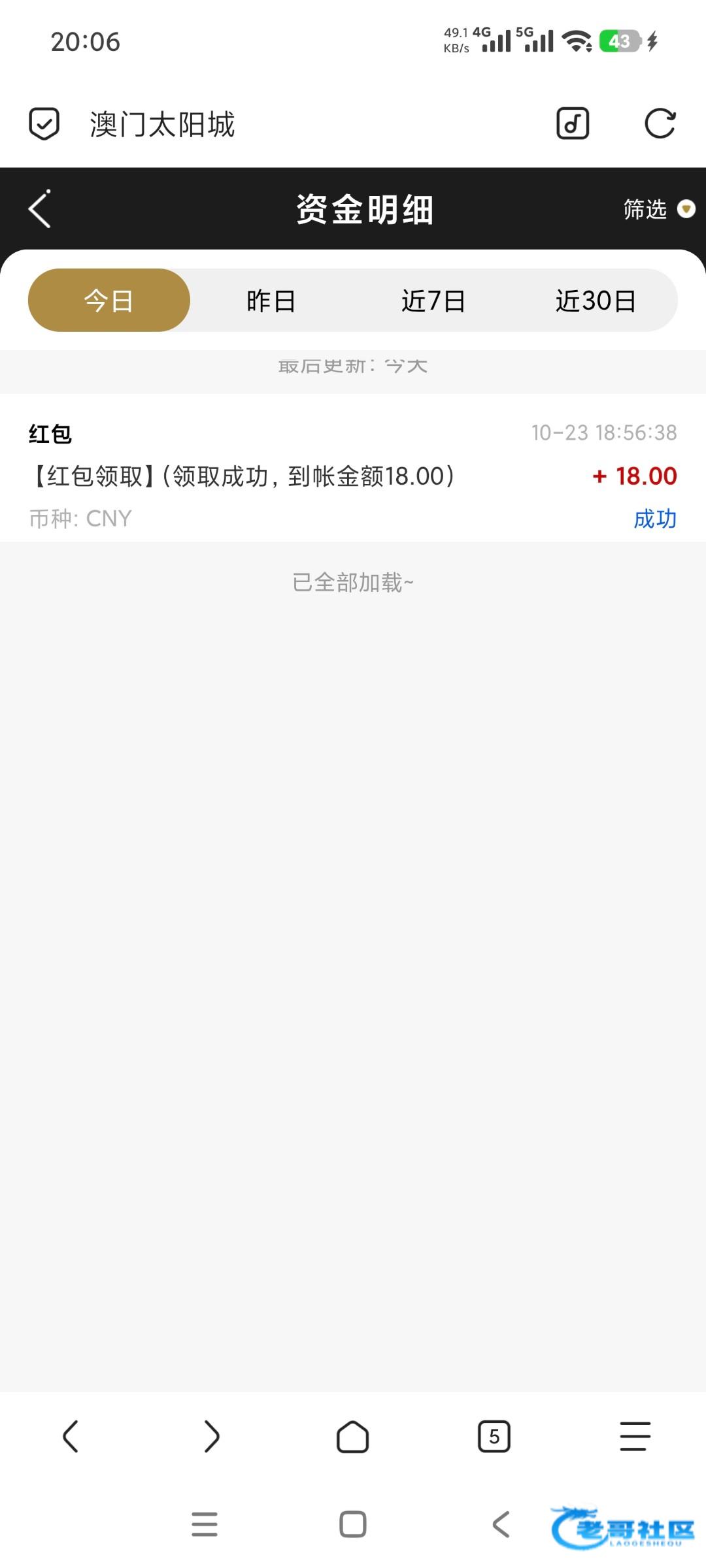This screenshot has height=1568, width=706.
Task: View the 5 open browser tabs
Action: pos(494,1436)
